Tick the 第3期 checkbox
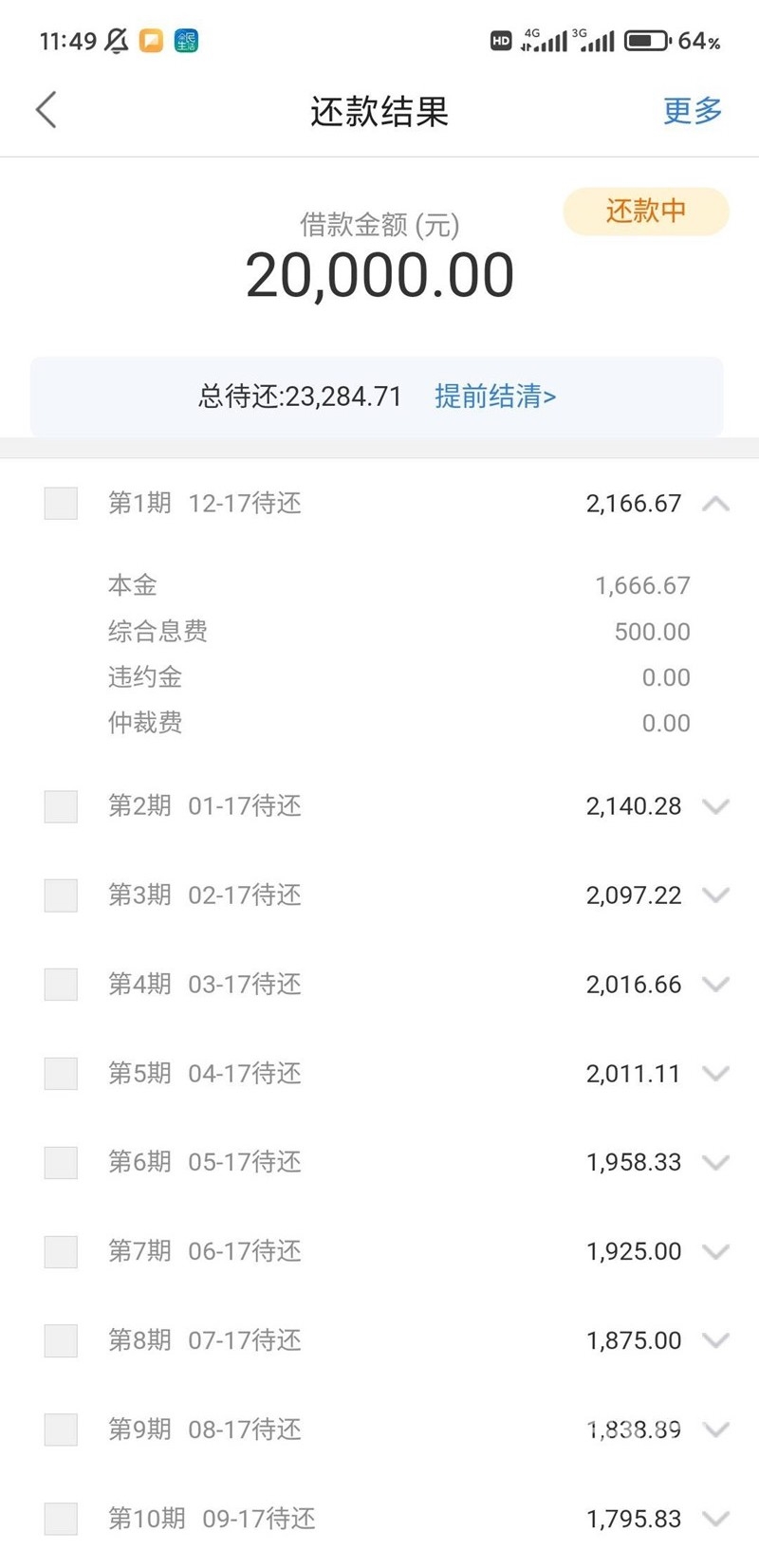Viewport: 759px width, 1568px height. click(x=61, y=895)
